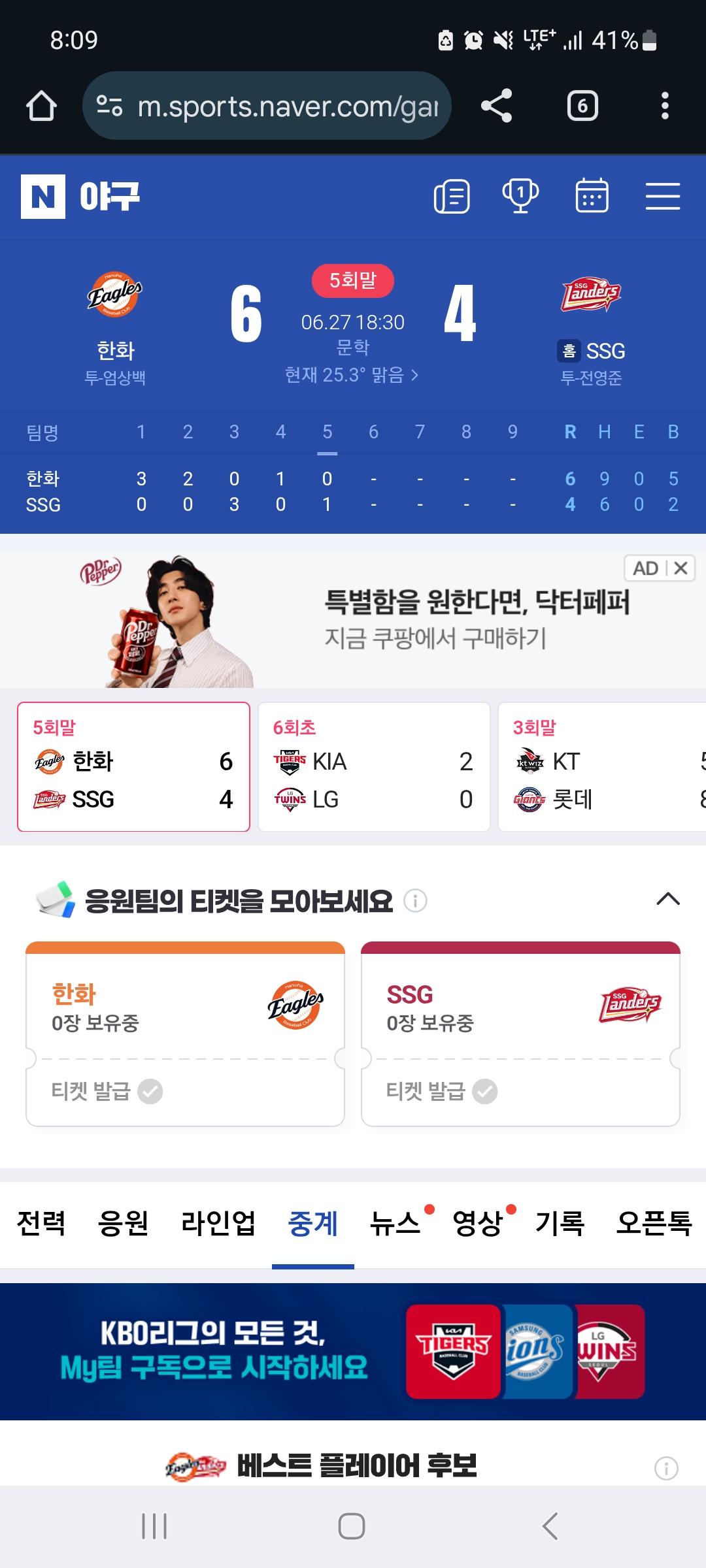Issue a ticket for SSG
The height and width of the screenshot is (1568, 706).
(441, 1091)
